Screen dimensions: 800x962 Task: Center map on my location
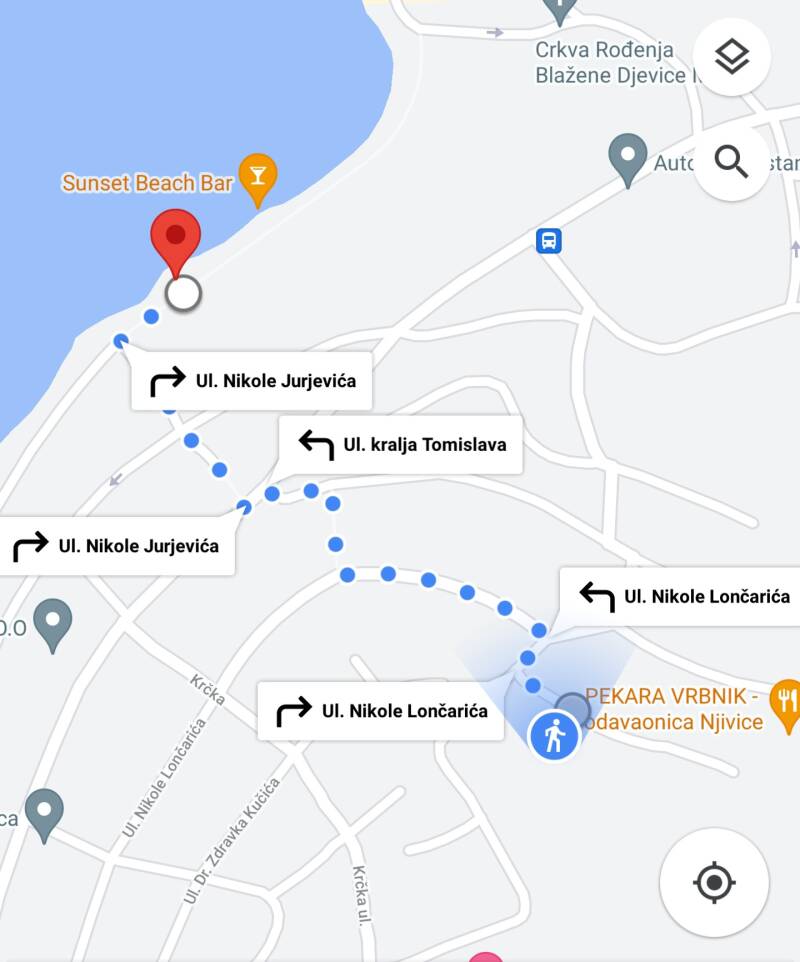pyautogui.click(x=713, y=882)
